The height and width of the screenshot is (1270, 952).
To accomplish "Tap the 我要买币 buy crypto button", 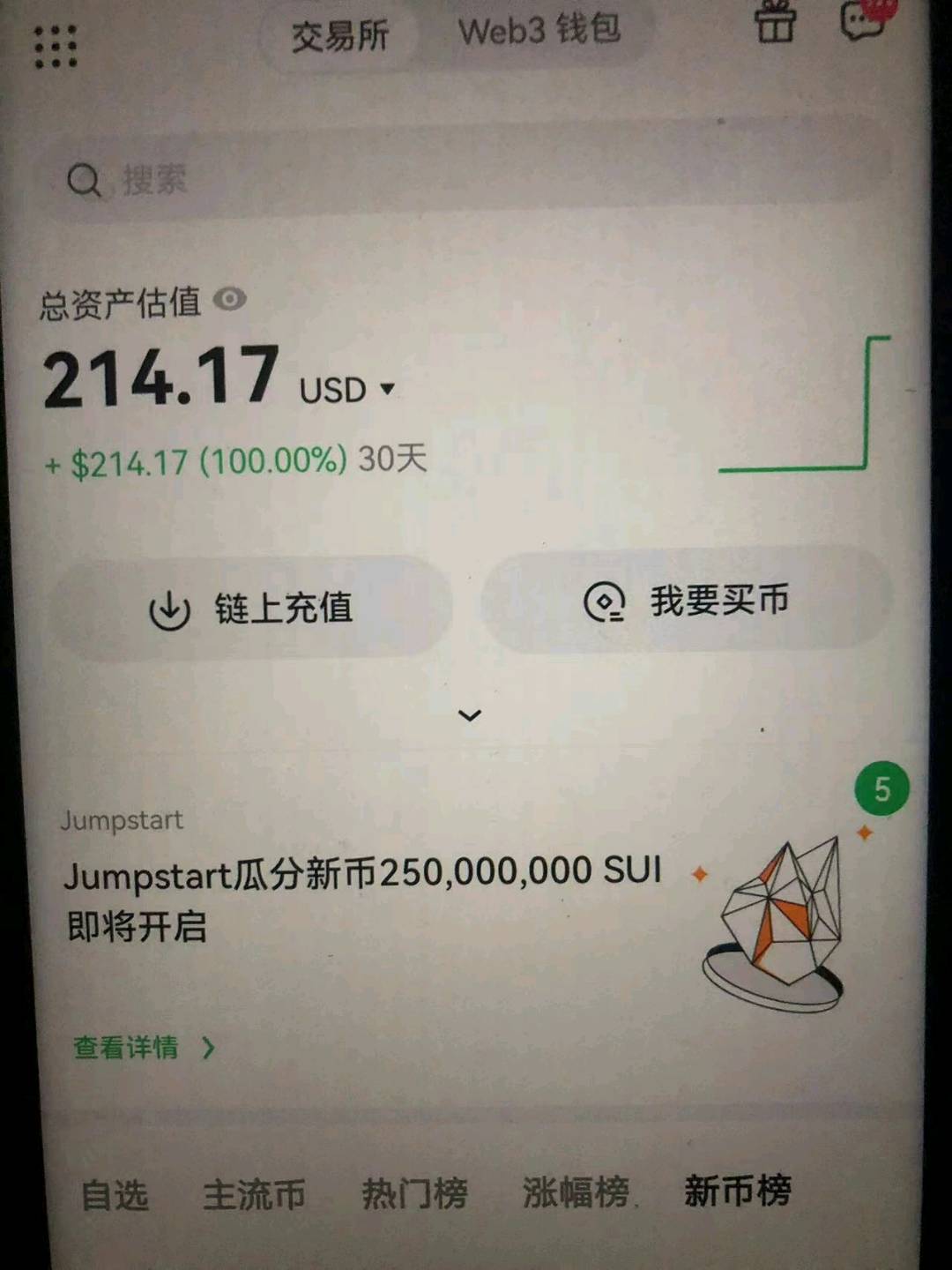I will pyautogui.click(x=687, y=601).
